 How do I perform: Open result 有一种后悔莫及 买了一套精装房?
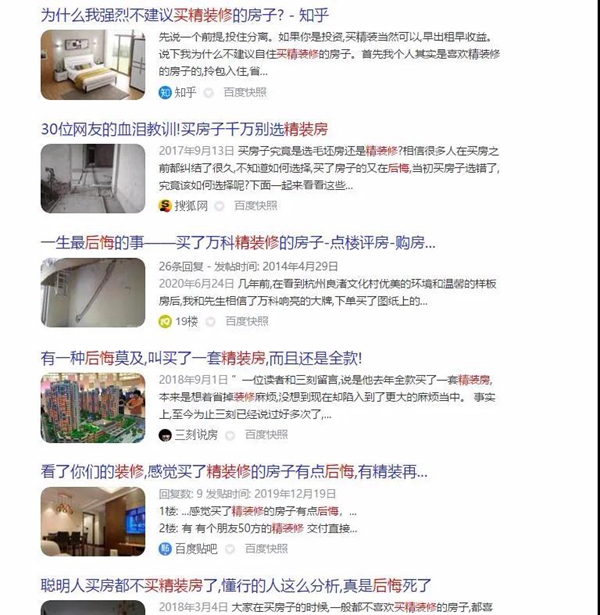pos(200,357)
